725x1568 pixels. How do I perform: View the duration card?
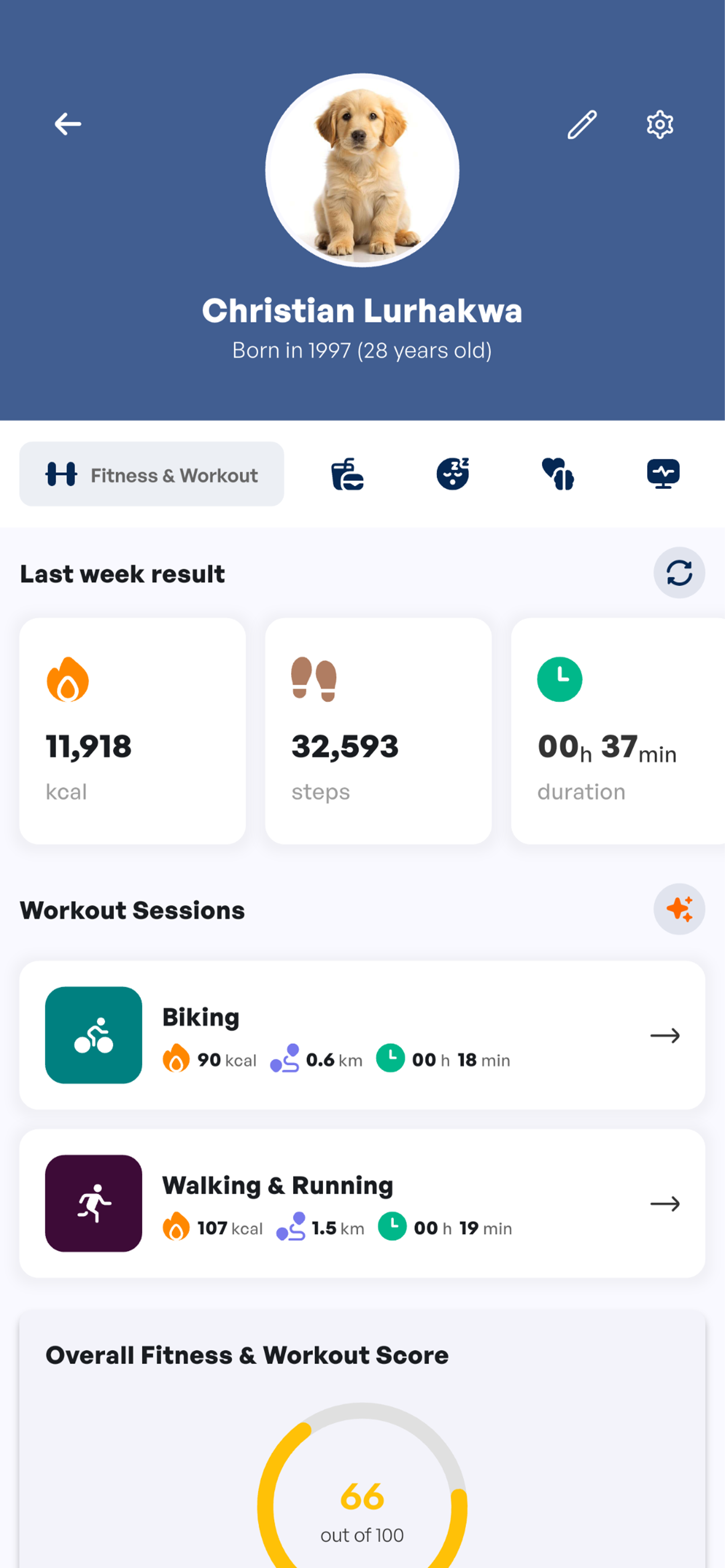(x=618, y=731)
